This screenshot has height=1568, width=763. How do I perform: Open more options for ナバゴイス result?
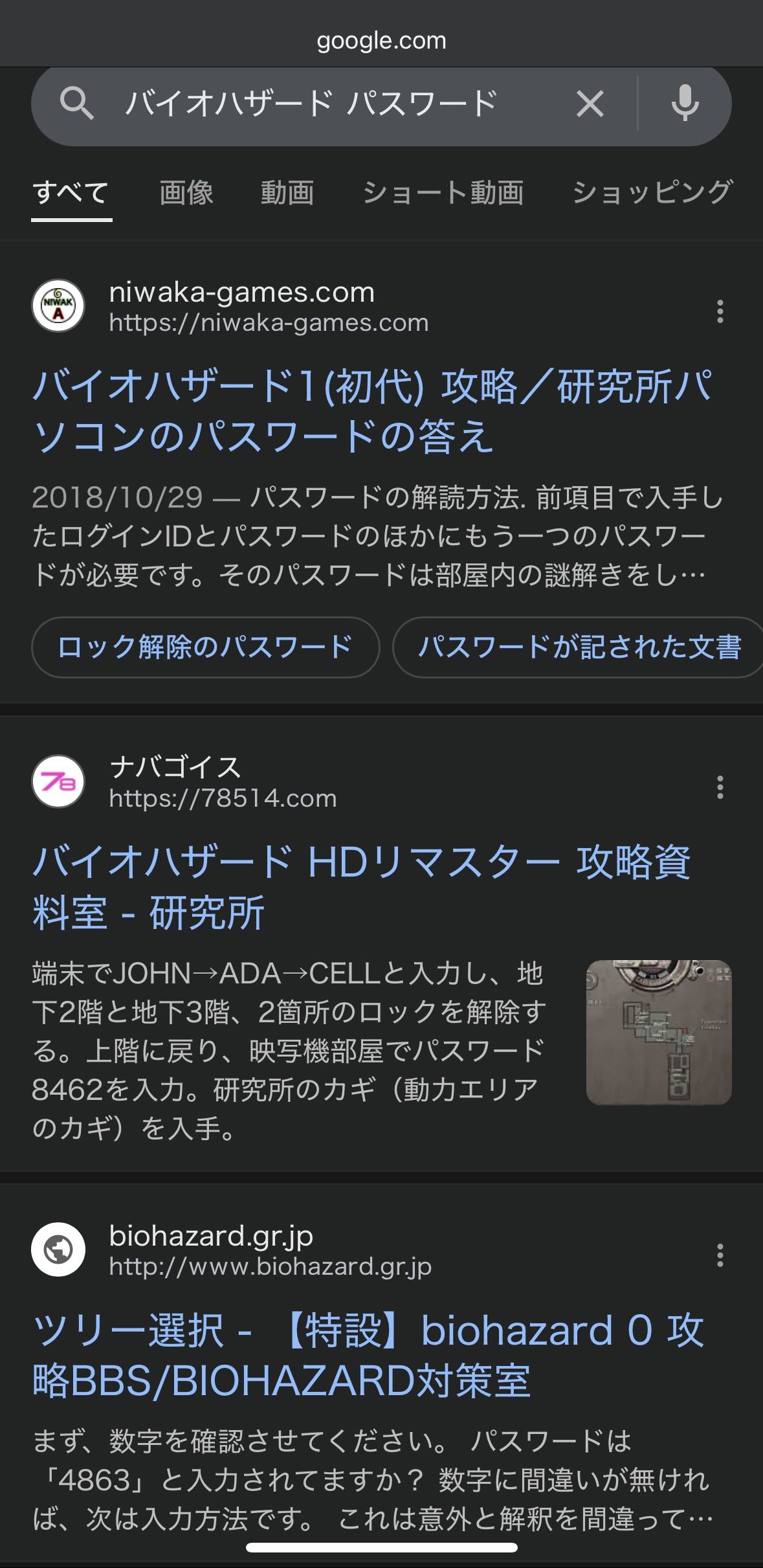click(x=720, y=787)
